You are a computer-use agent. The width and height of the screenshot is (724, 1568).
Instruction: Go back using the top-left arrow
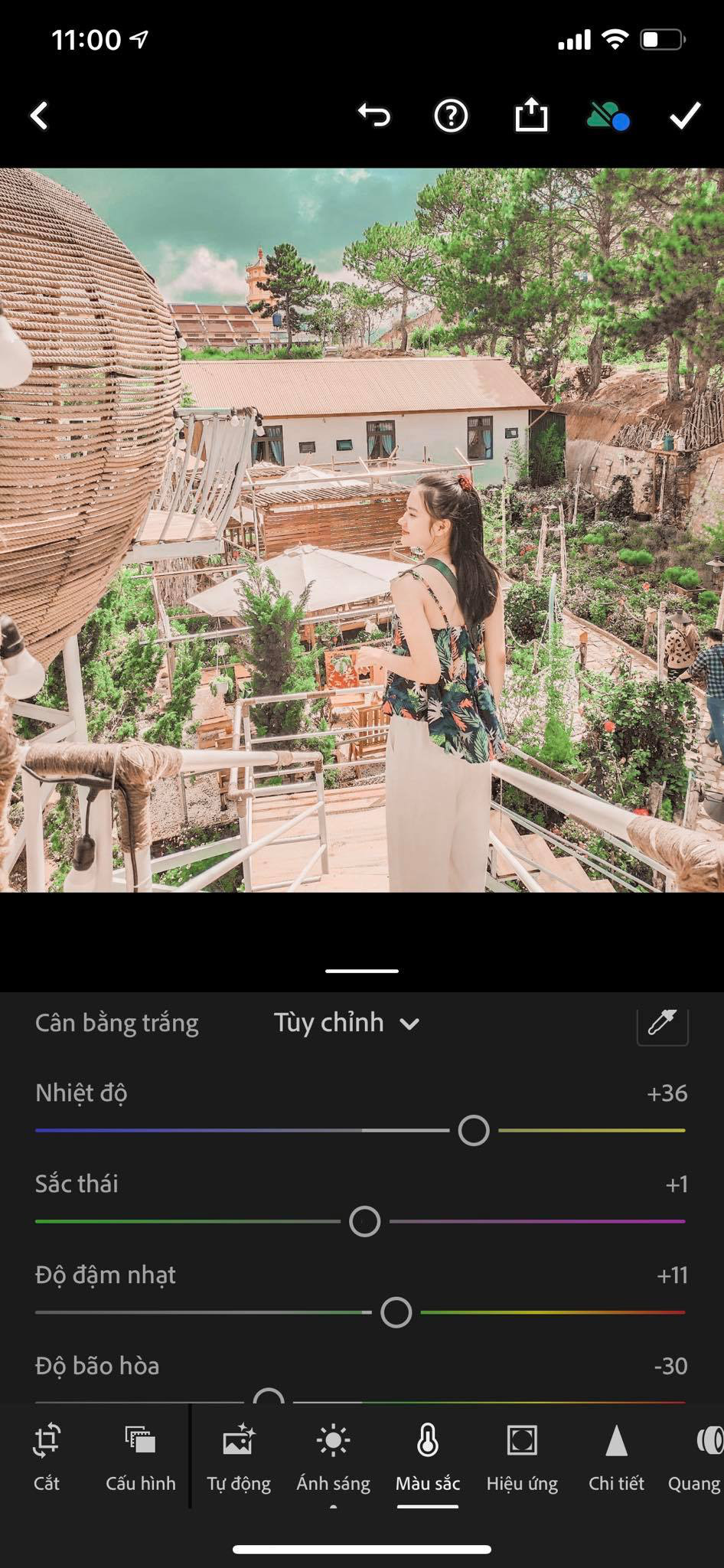click(x=39, y=116)
